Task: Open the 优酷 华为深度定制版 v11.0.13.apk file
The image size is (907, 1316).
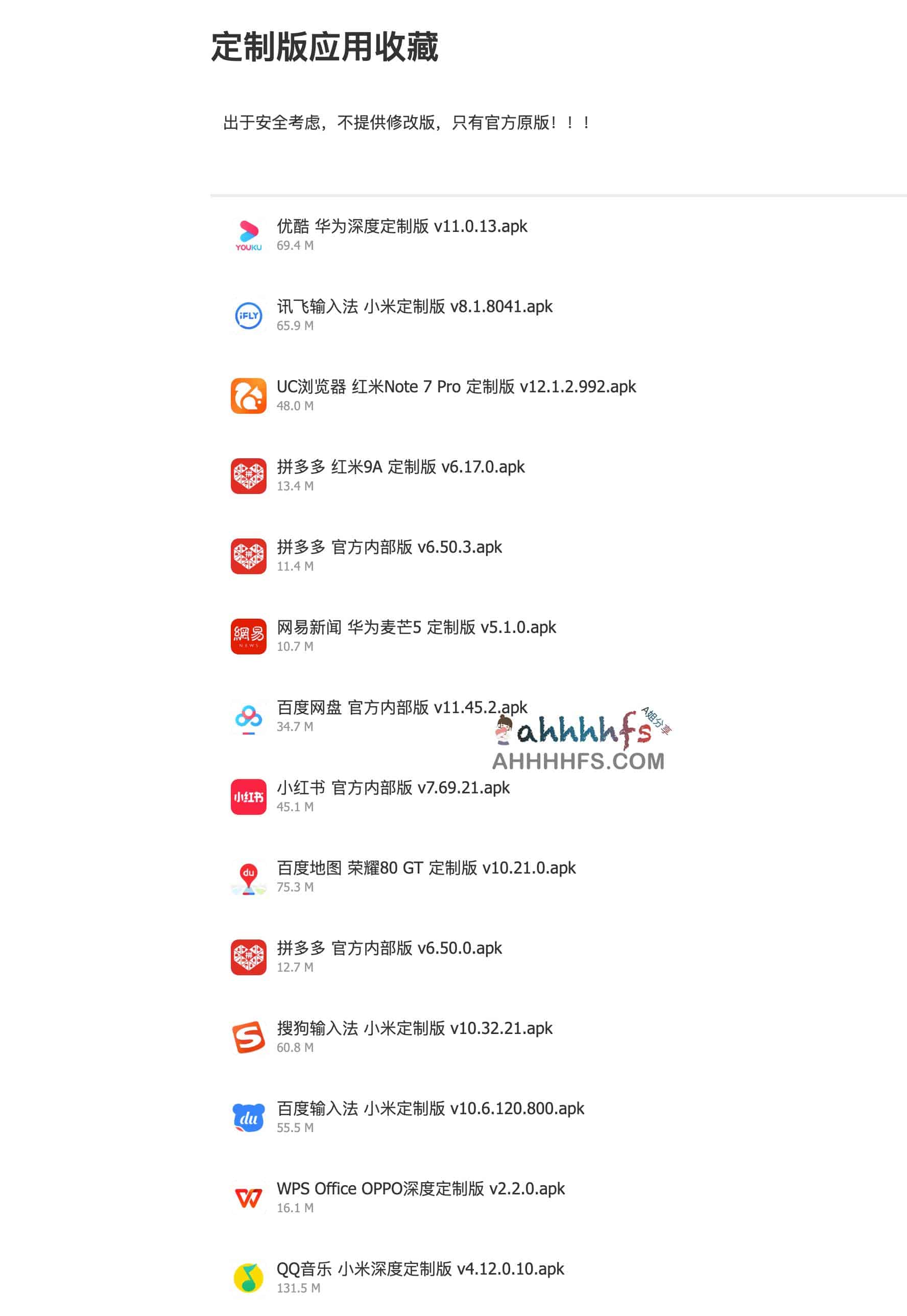Action: pyautogui.click(x=401, y=226)
